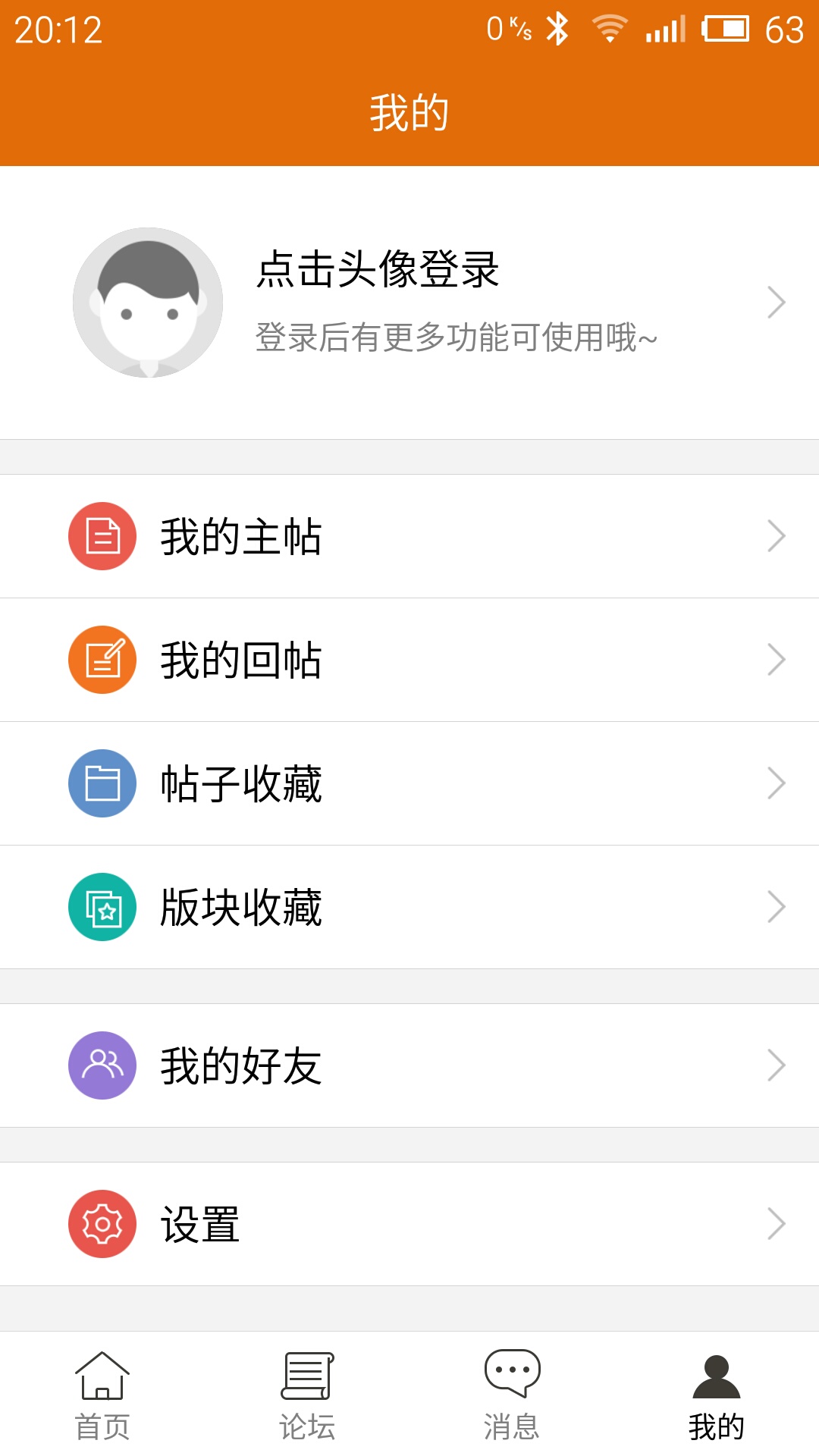Open 帖子收藏 (saved posts)
Image resolution: width=819 pixels, height=1456 pixels.
(409, 783)
